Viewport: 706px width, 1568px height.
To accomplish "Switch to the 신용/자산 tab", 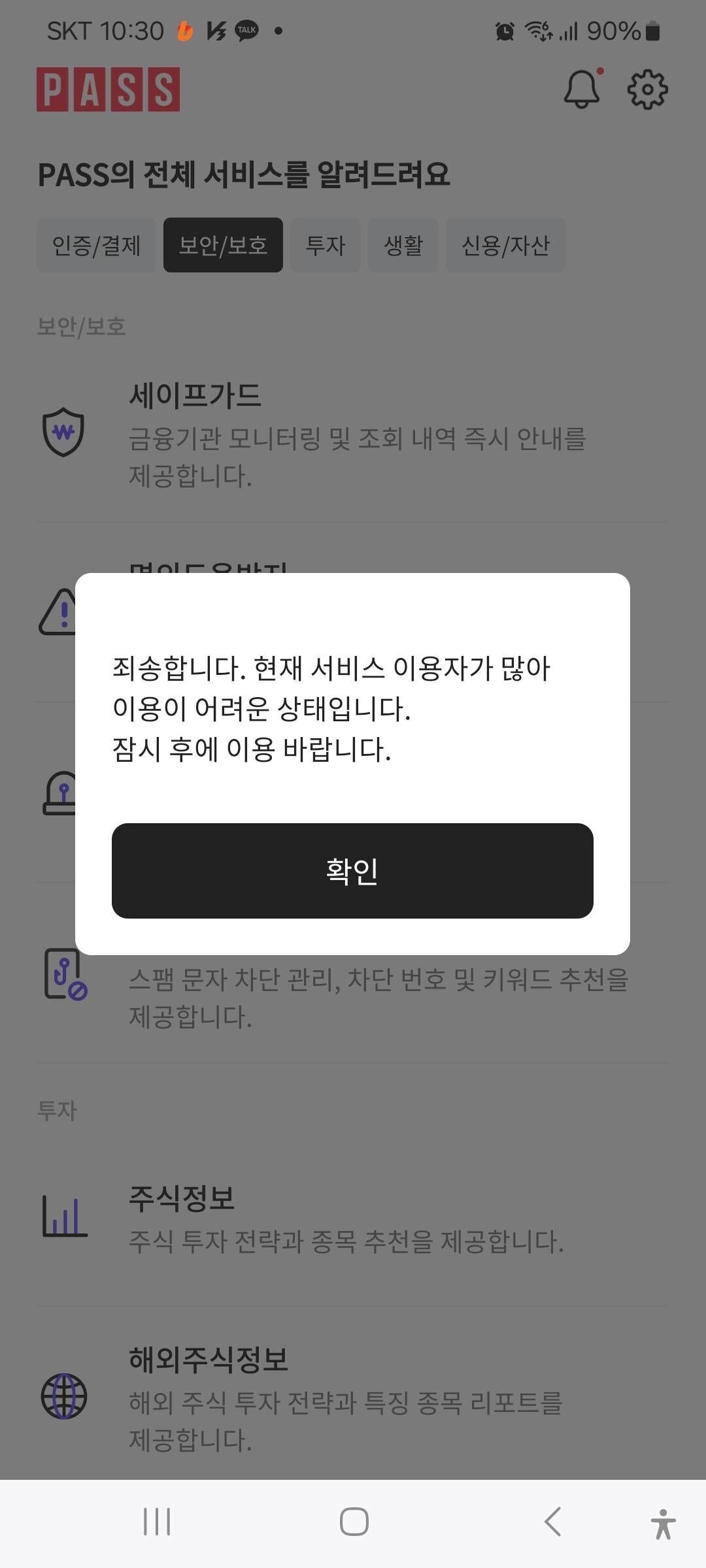I will 505,245.
